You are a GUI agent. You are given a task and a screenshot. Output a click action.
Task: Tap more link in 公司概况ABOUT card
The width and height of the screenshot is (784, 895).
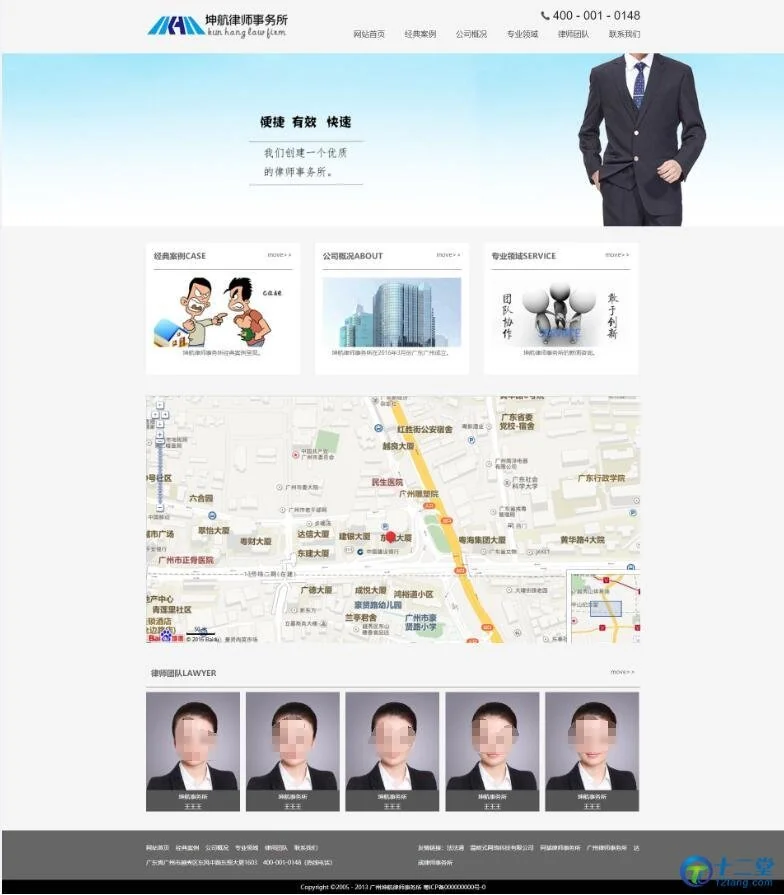(448, 255)
